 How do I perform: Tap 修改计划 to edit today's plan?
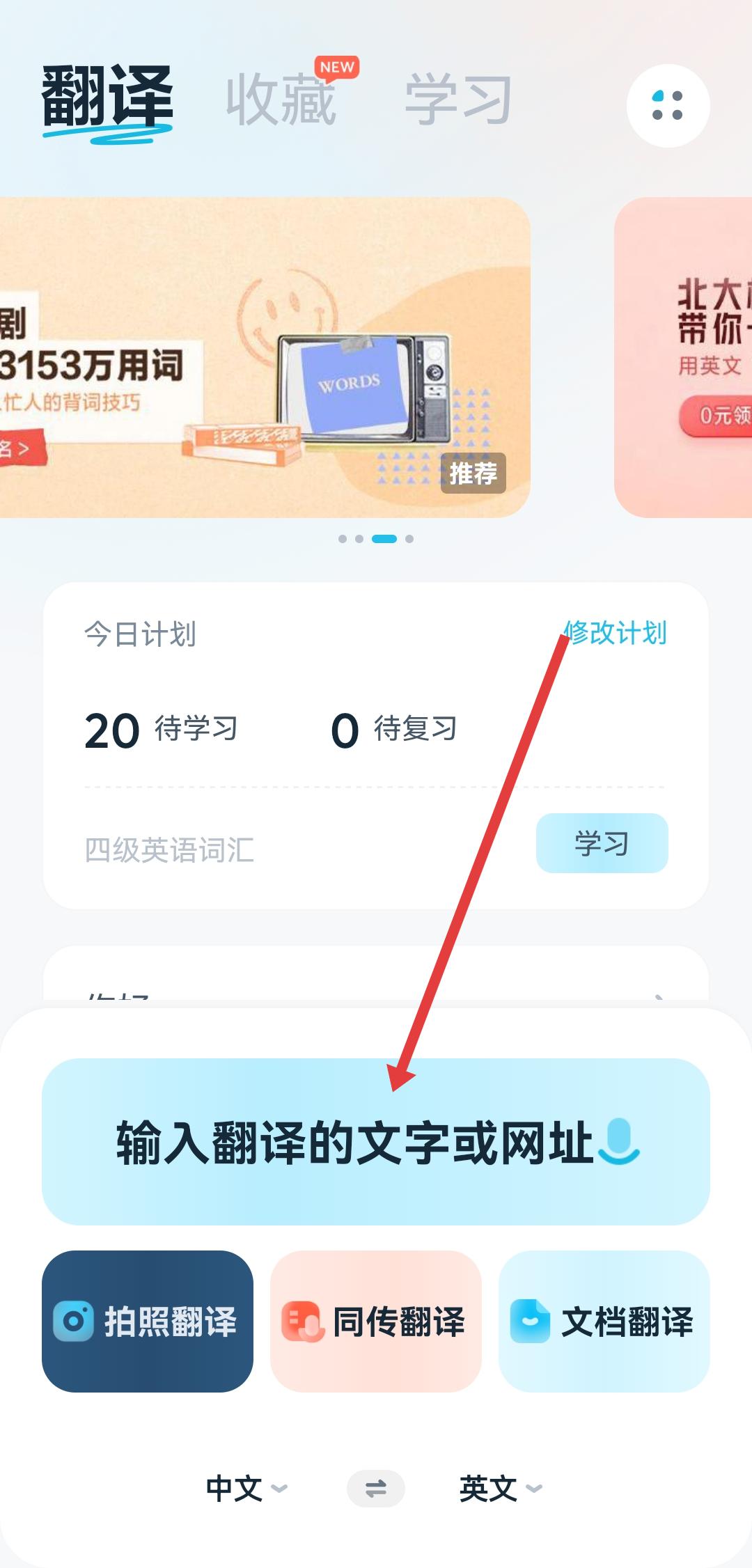click(x=616, y=633)
